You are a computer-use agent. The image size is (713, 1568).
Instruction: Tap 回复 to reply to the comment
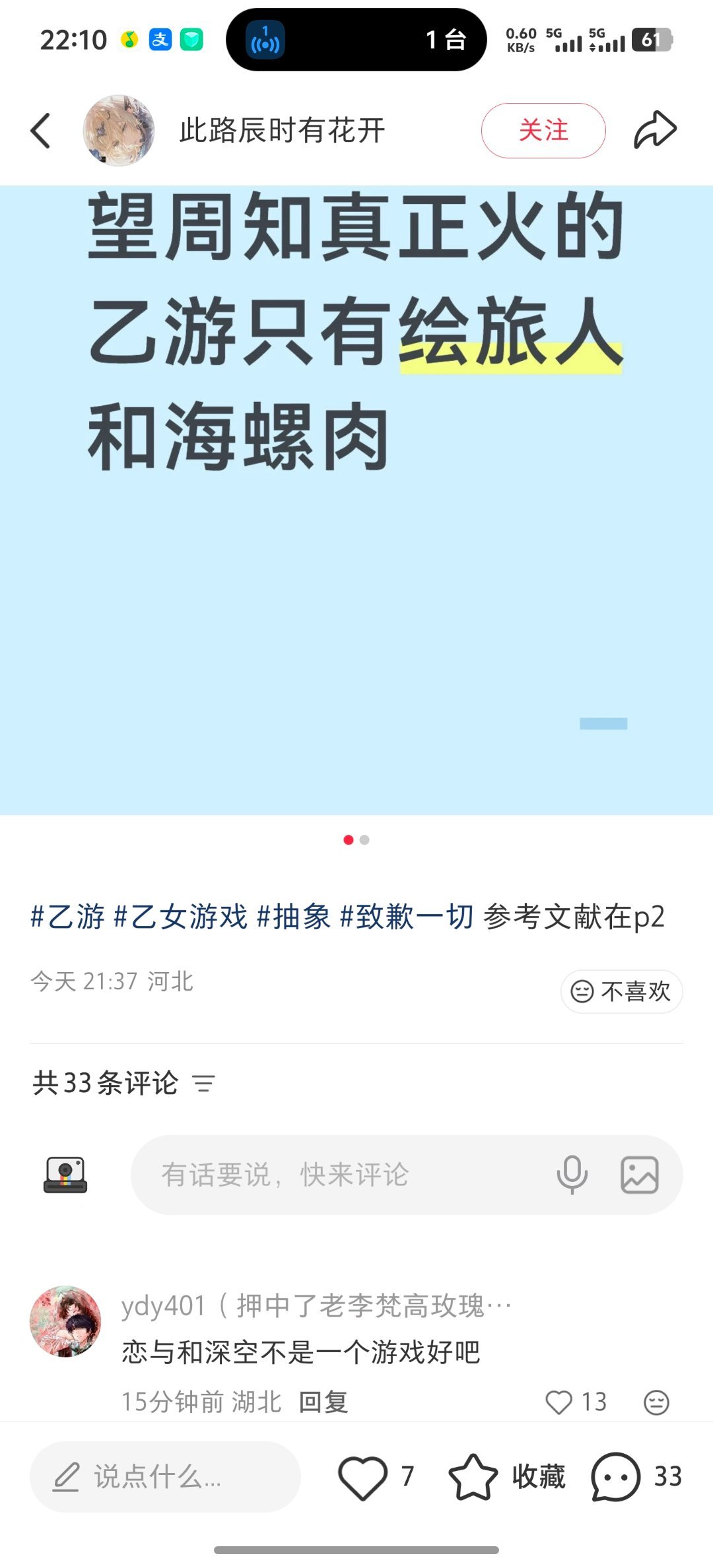tap(323, 1402)
